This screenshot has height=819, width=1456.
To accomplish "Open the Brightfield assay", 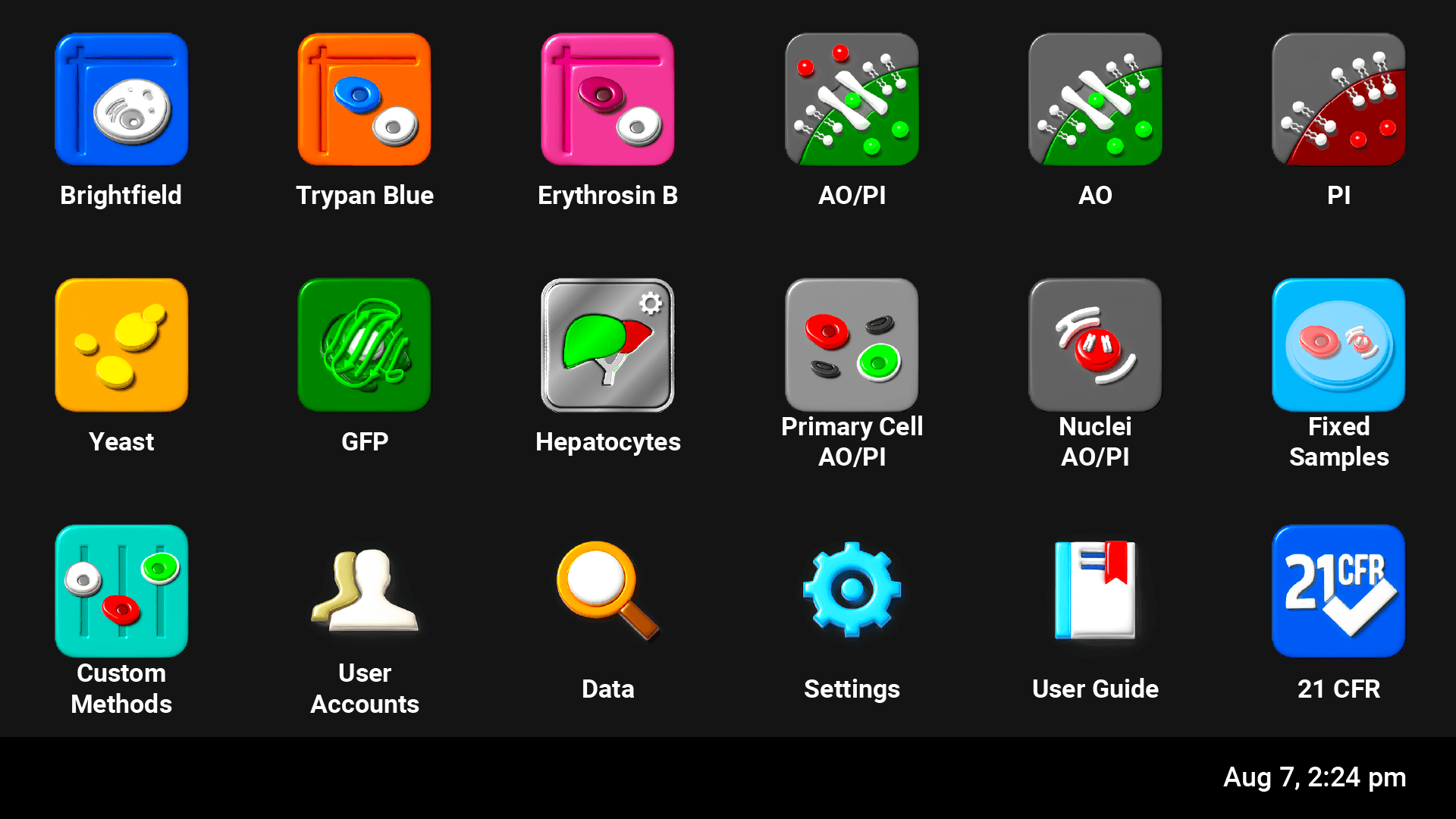I will coord(121,99).
